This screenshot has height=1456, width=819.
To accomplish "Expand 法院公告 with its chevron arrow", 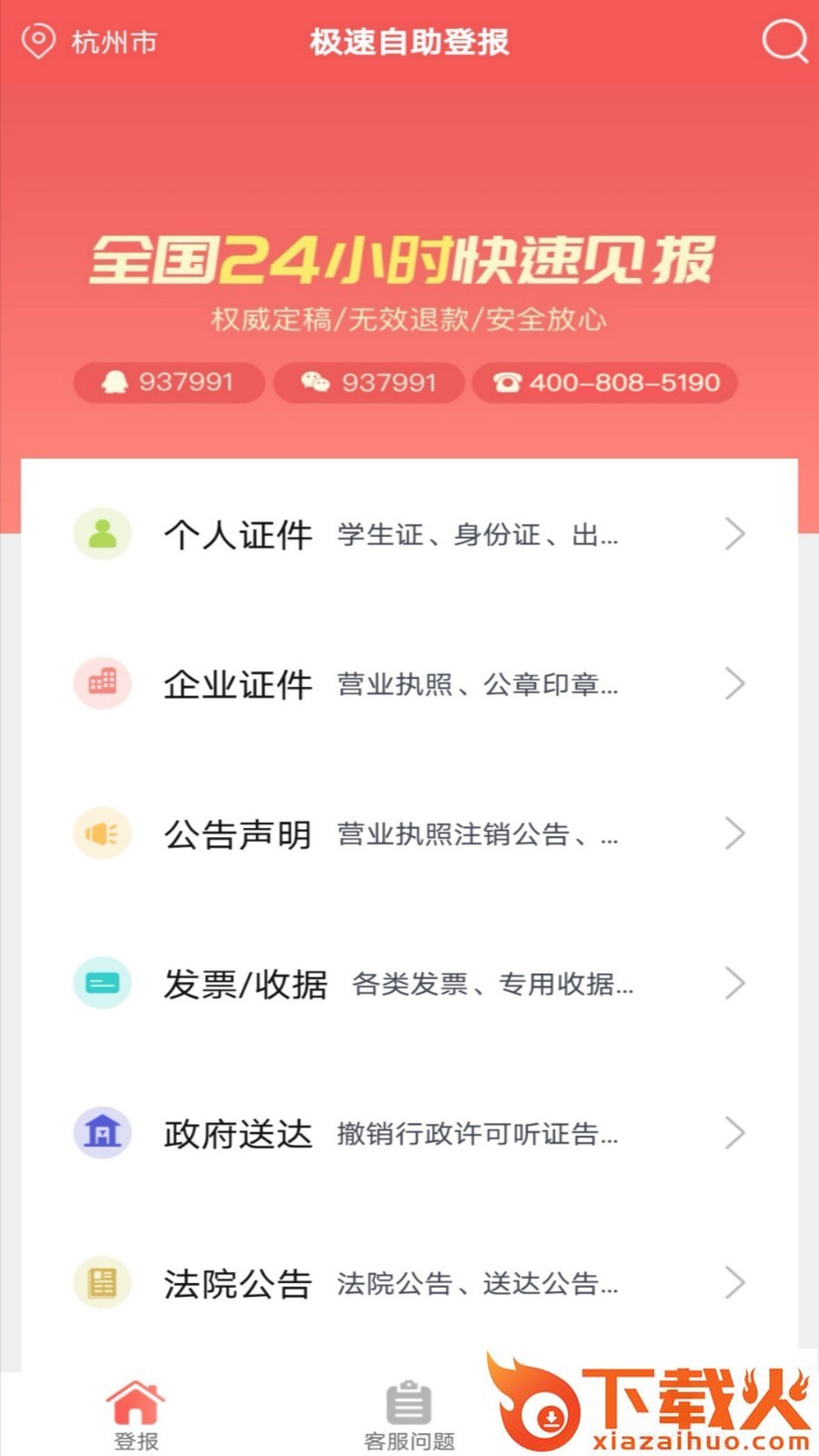I will 735,1283.
